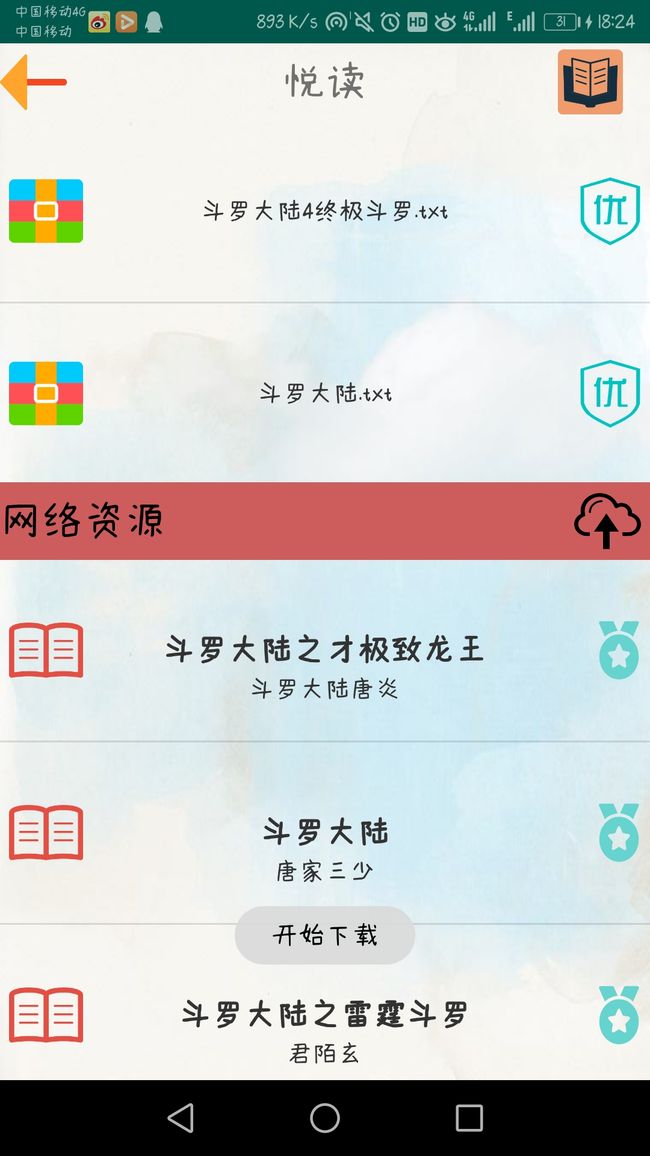Show recent apps

click(469, 1118)
